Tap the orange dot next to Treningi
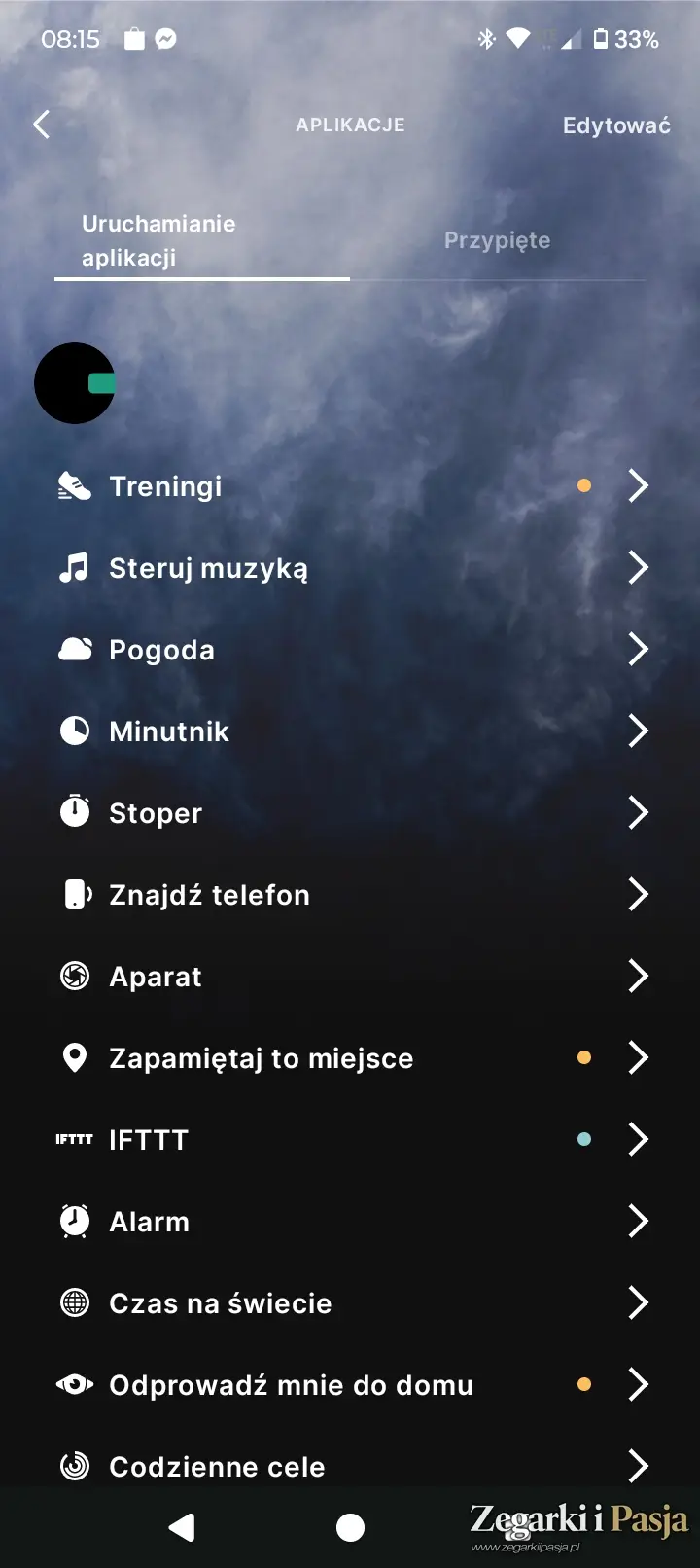Screen dimensions: 700x1568 coord(584,485)
